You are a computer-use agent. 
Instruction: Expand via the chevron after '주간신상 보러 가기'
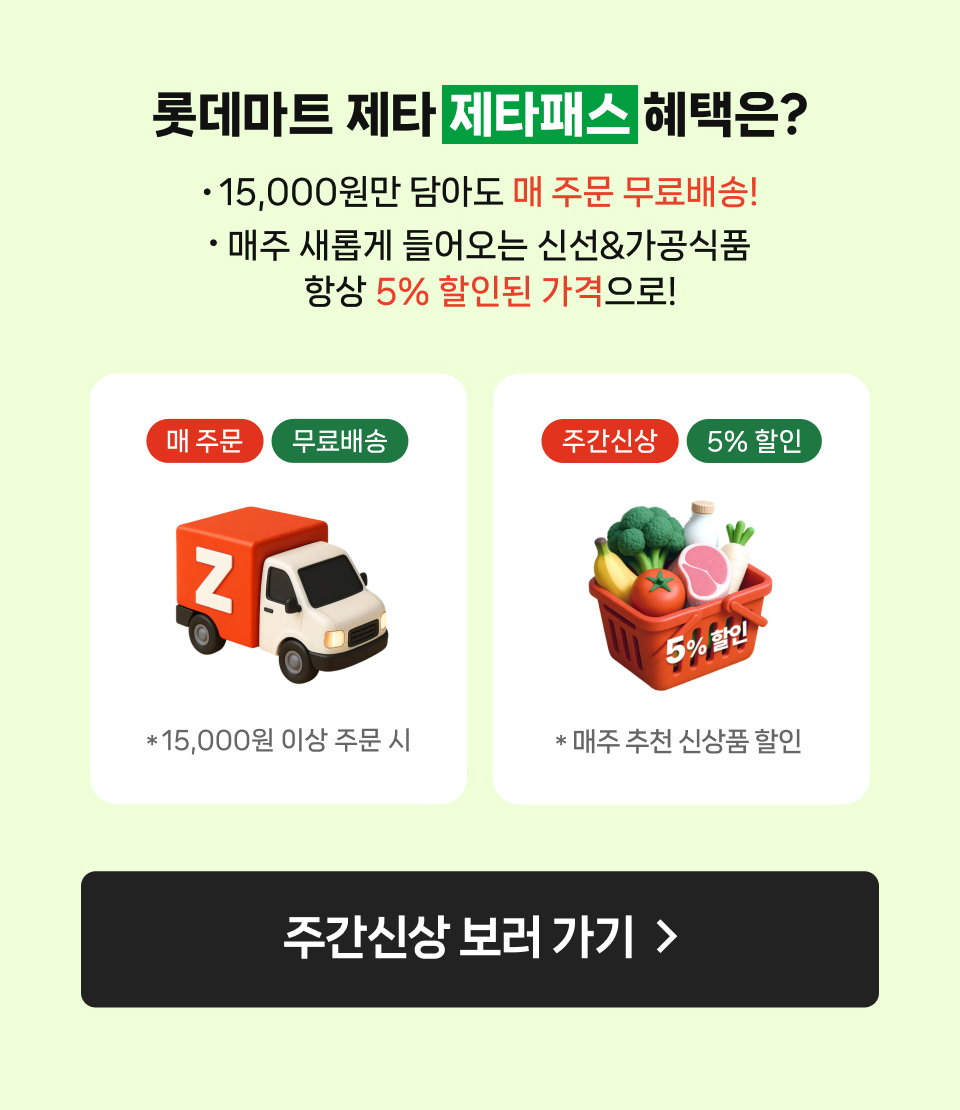click(668, 936)
